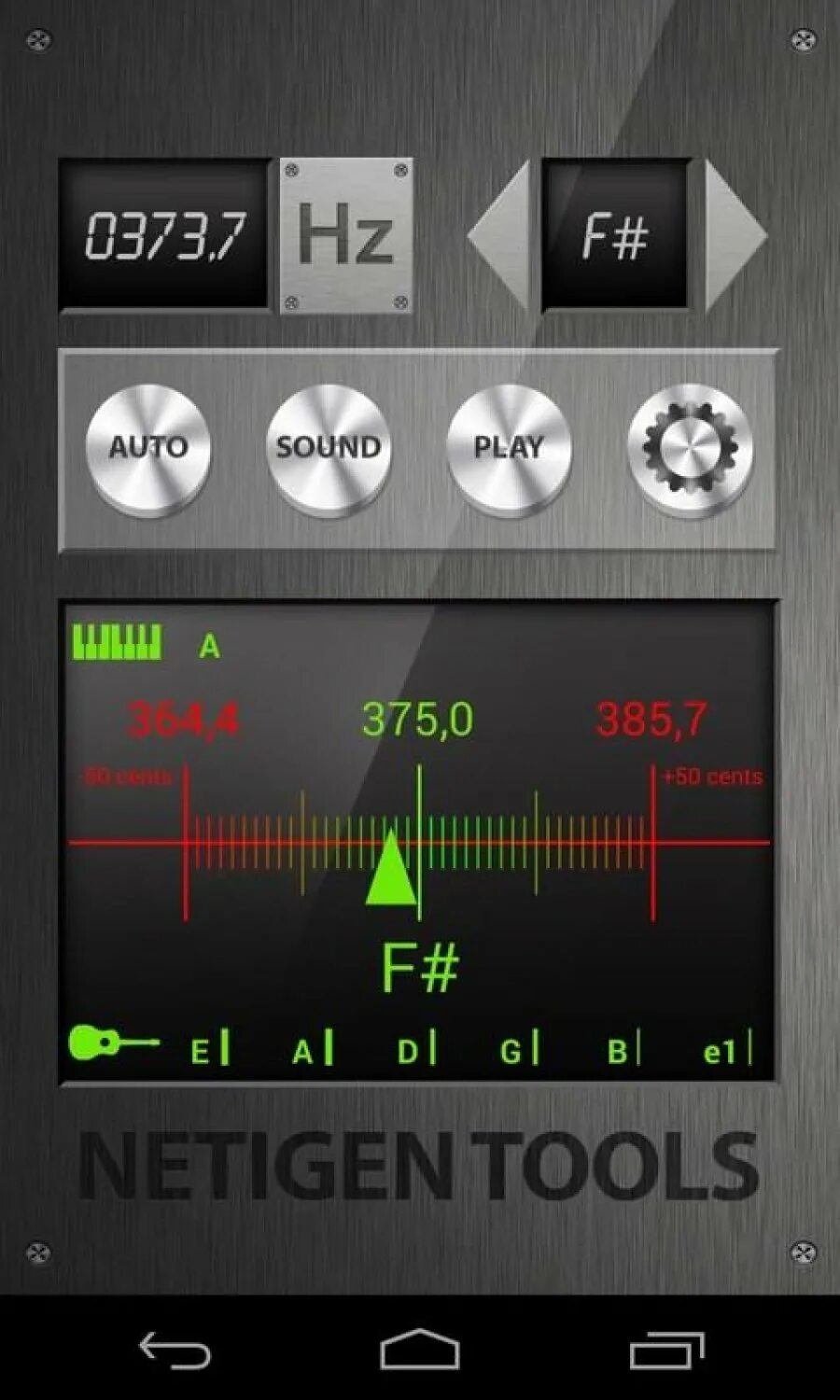Toggle the SOUND button
The image size is (840, 1400).
pos(328,449)
